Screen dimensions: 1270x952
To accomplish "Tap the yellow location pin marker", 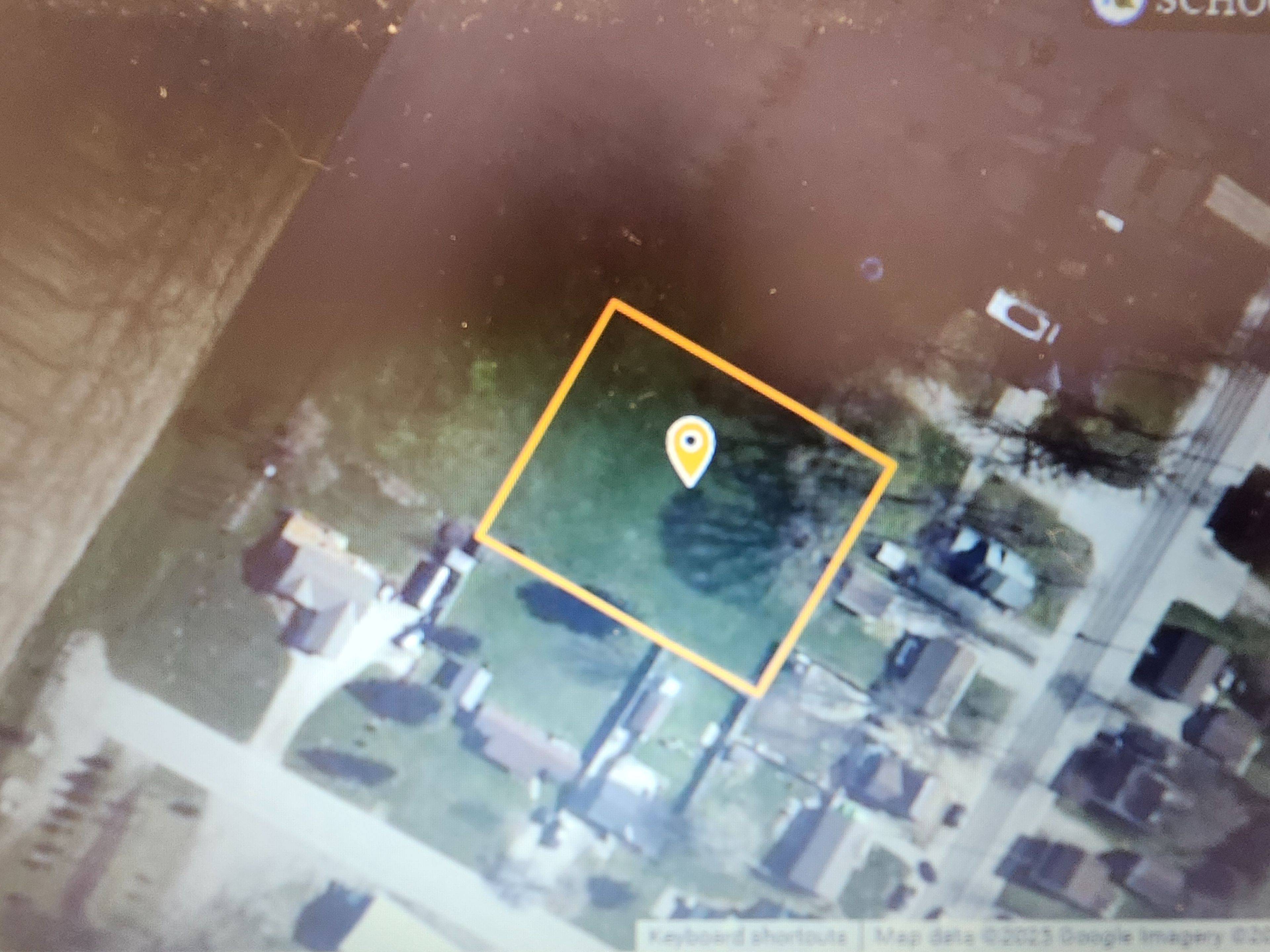I will (x=690, y=447).
